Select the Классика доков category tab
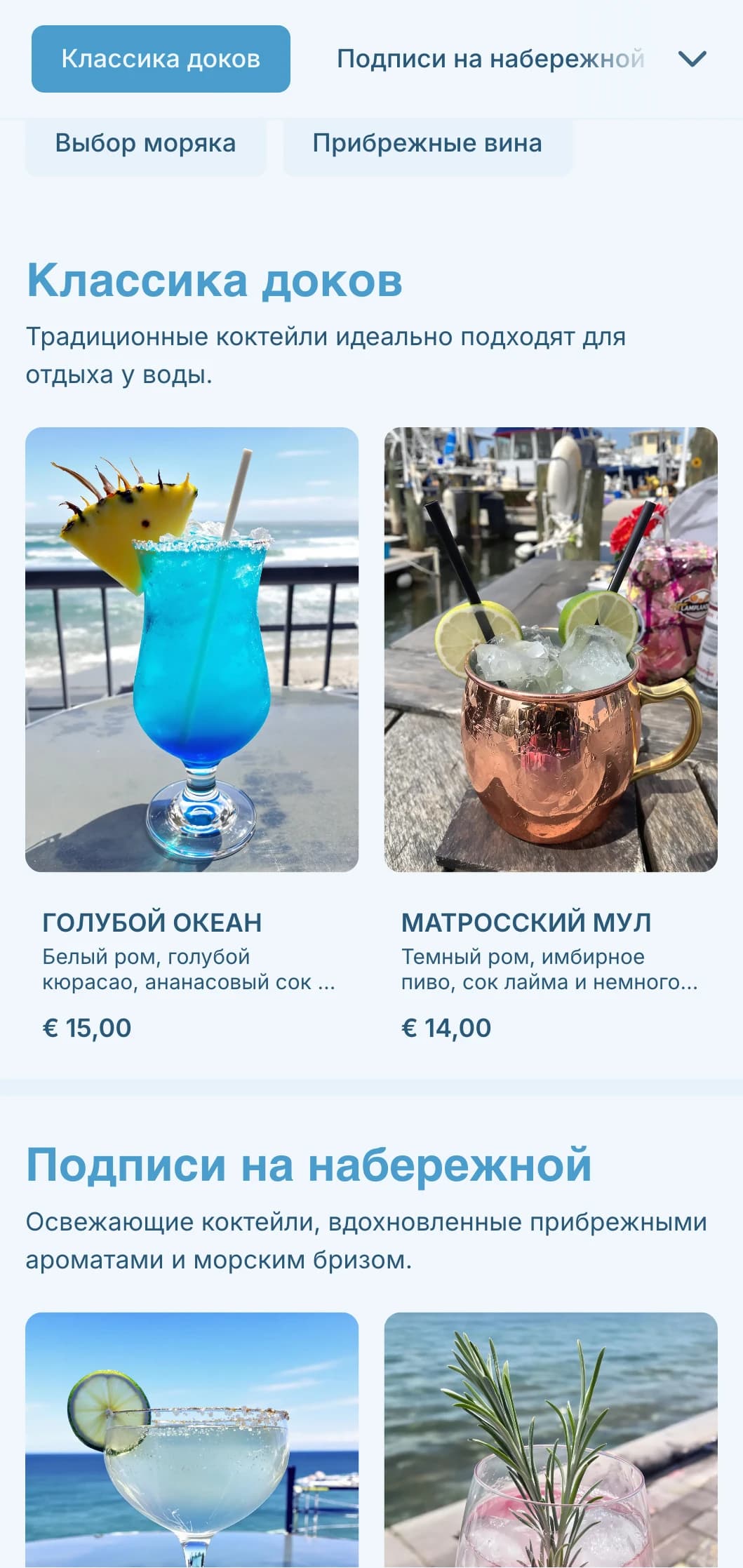 coord(161,59)
